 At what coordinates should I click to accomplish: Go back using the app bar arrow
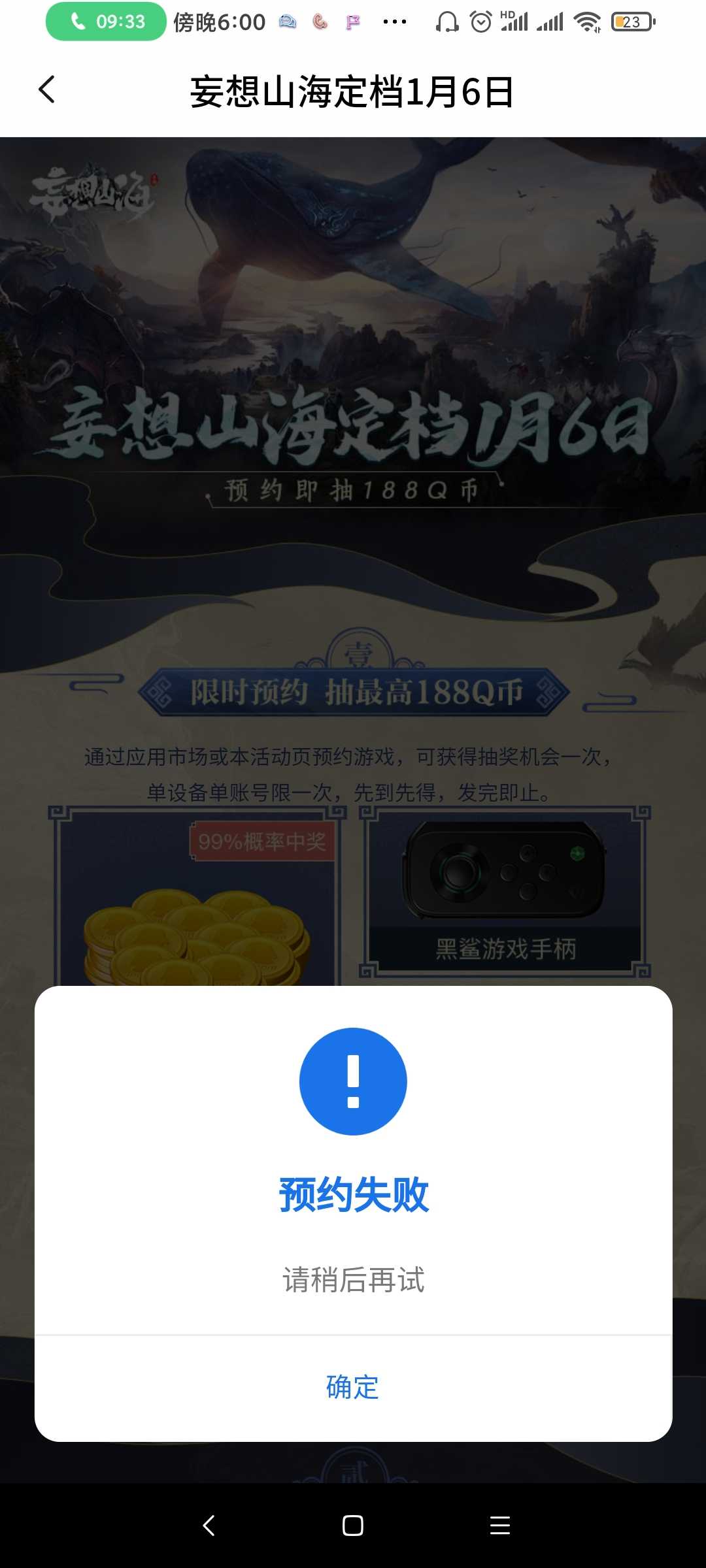[x=47, y=90]
